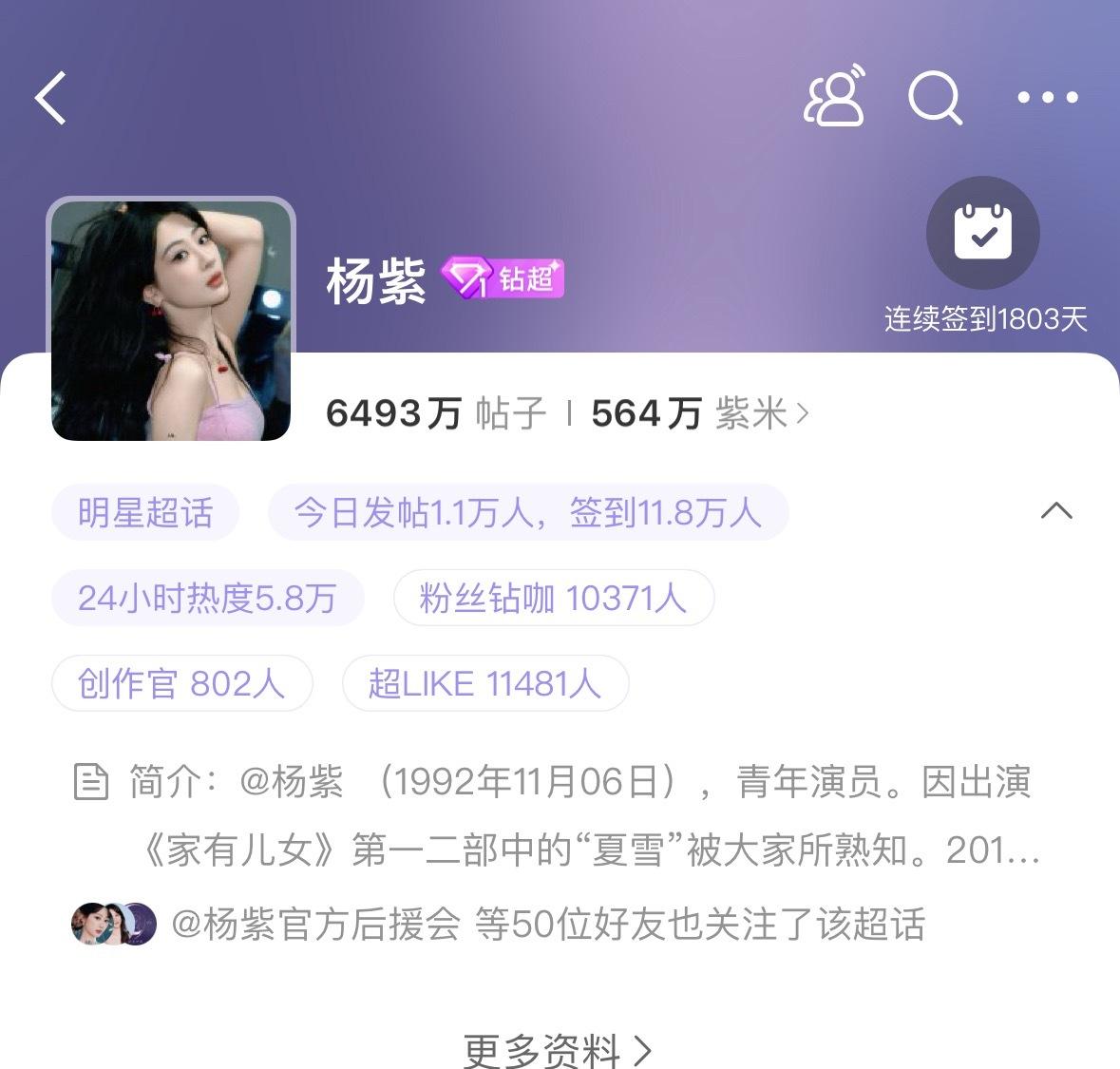Open search in this super topic
1120x1069 pixels.
[x=935, y=98]
